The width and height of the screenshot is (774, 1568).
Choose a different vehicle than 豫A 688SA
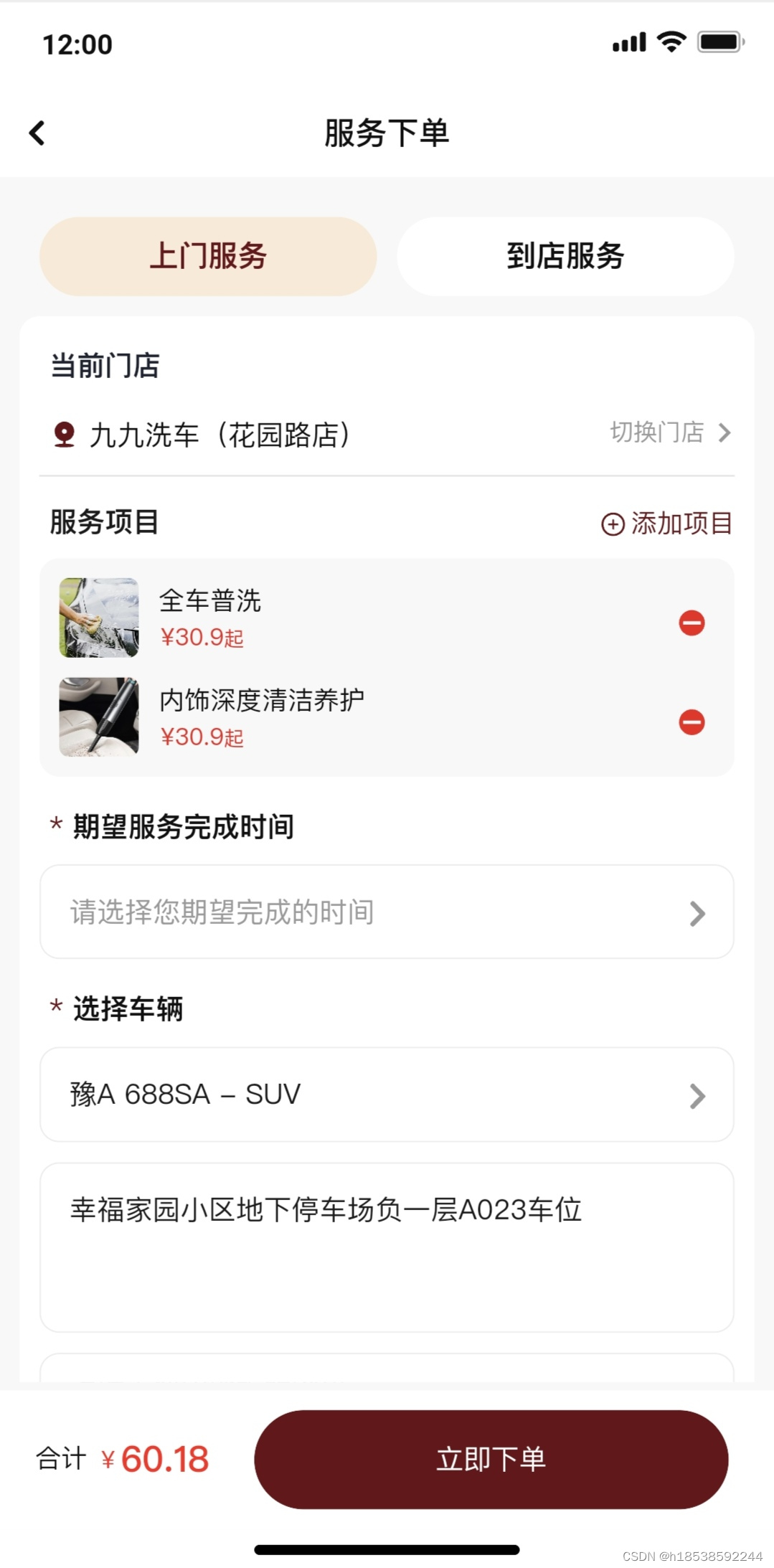click(x=387, y=1095)
